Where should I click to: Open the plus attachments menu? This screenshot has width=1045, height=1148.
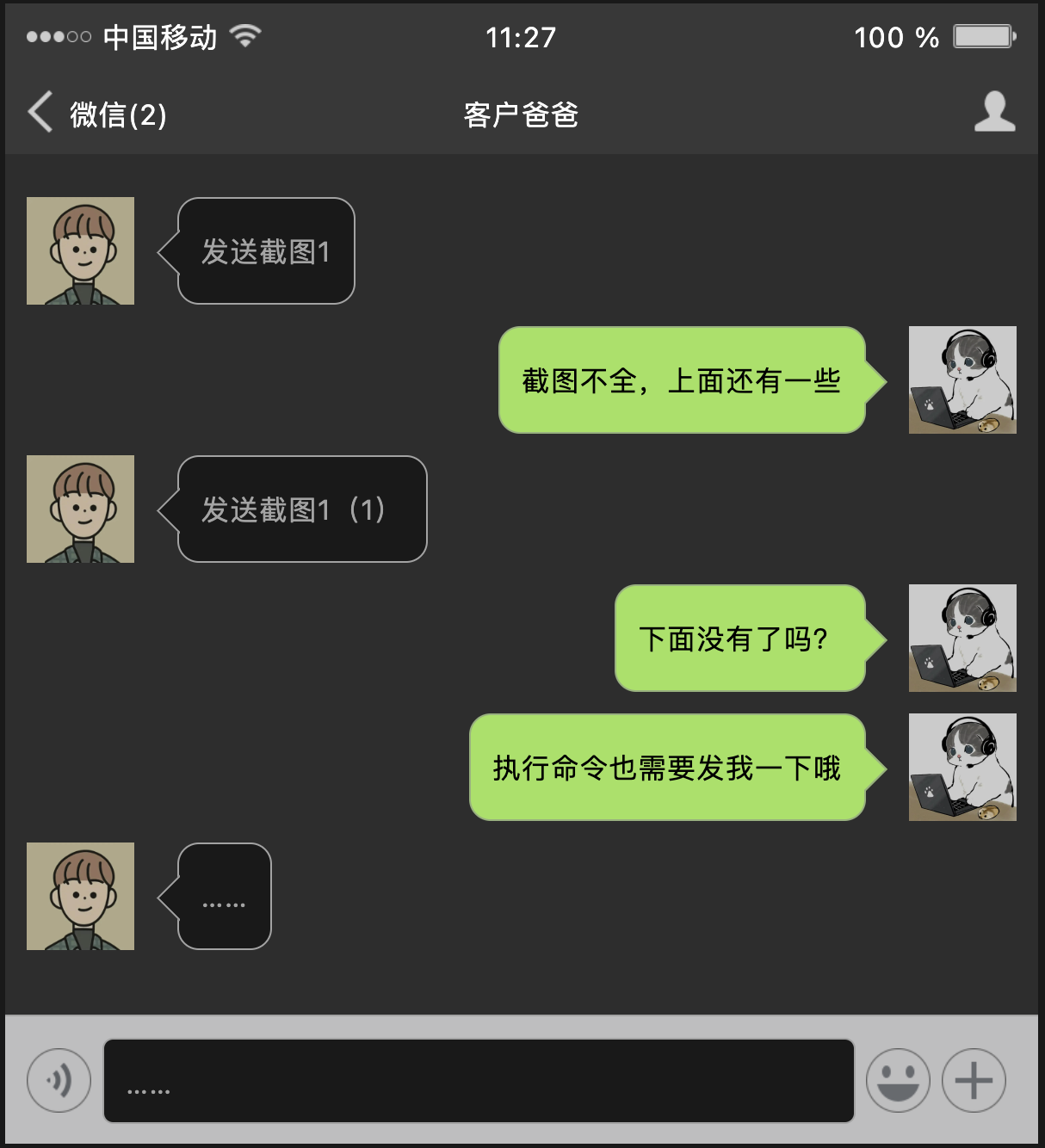974,1080
